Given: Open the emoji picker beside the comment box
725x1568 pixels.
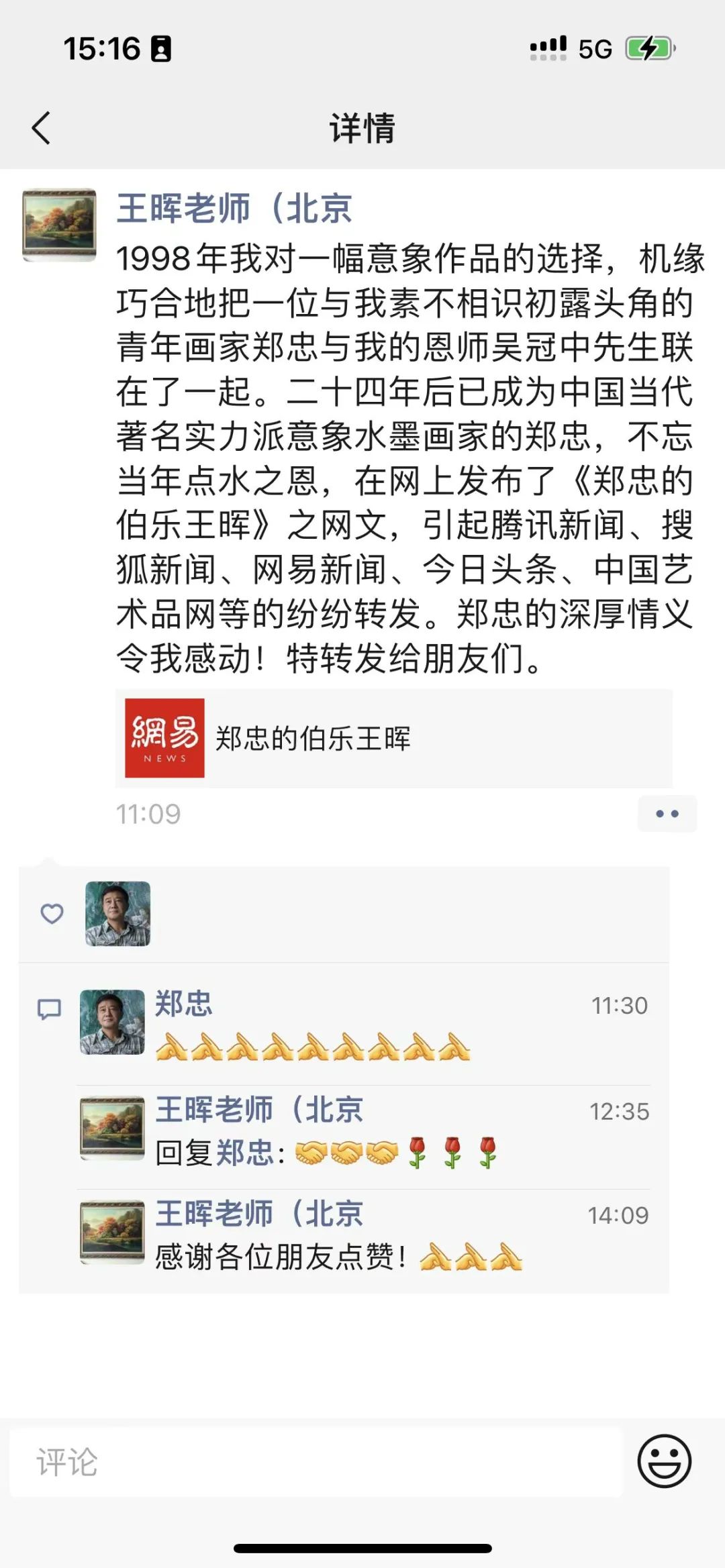Looking at the screenshot, I should click(x=664, y=1461).
